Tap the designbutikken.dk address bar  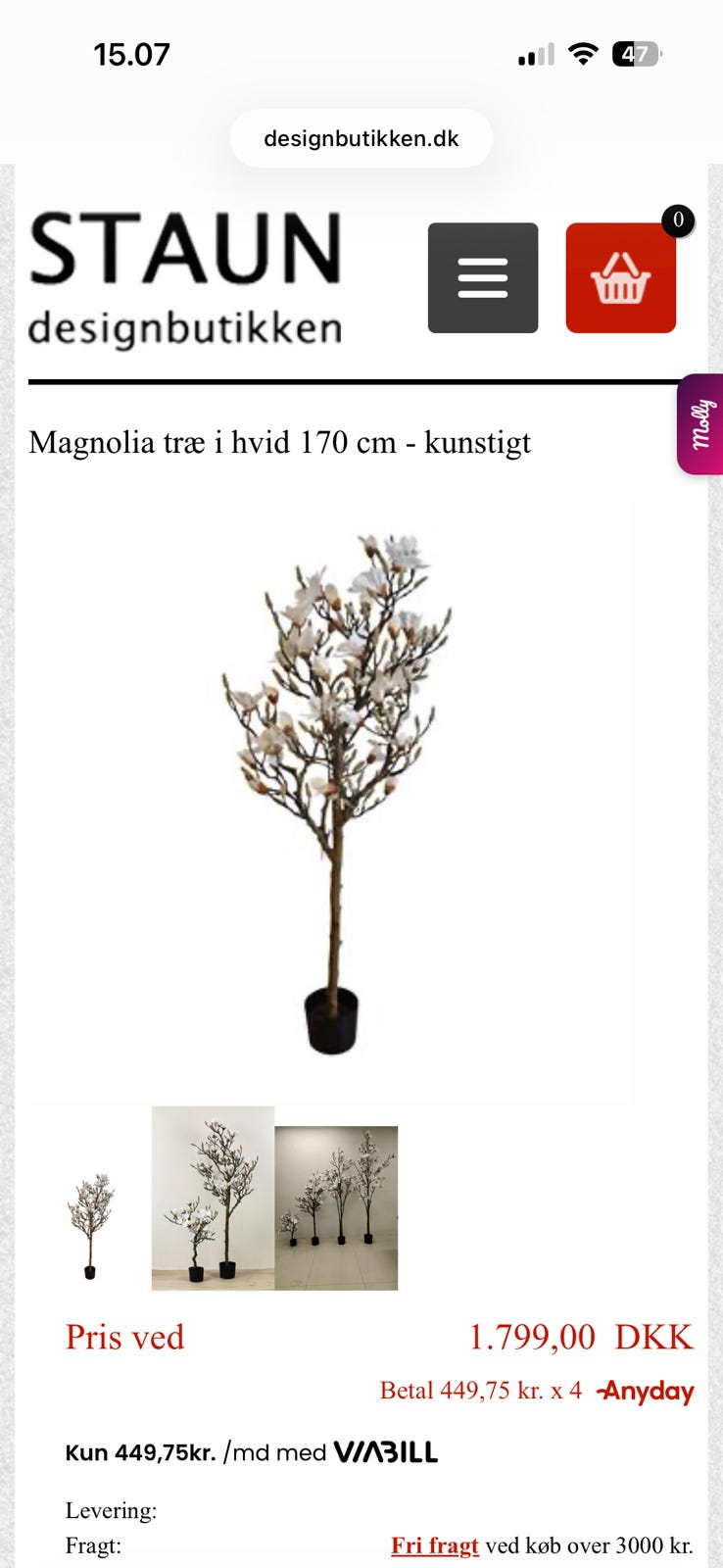pyautogui.click(x=361, y=138)
